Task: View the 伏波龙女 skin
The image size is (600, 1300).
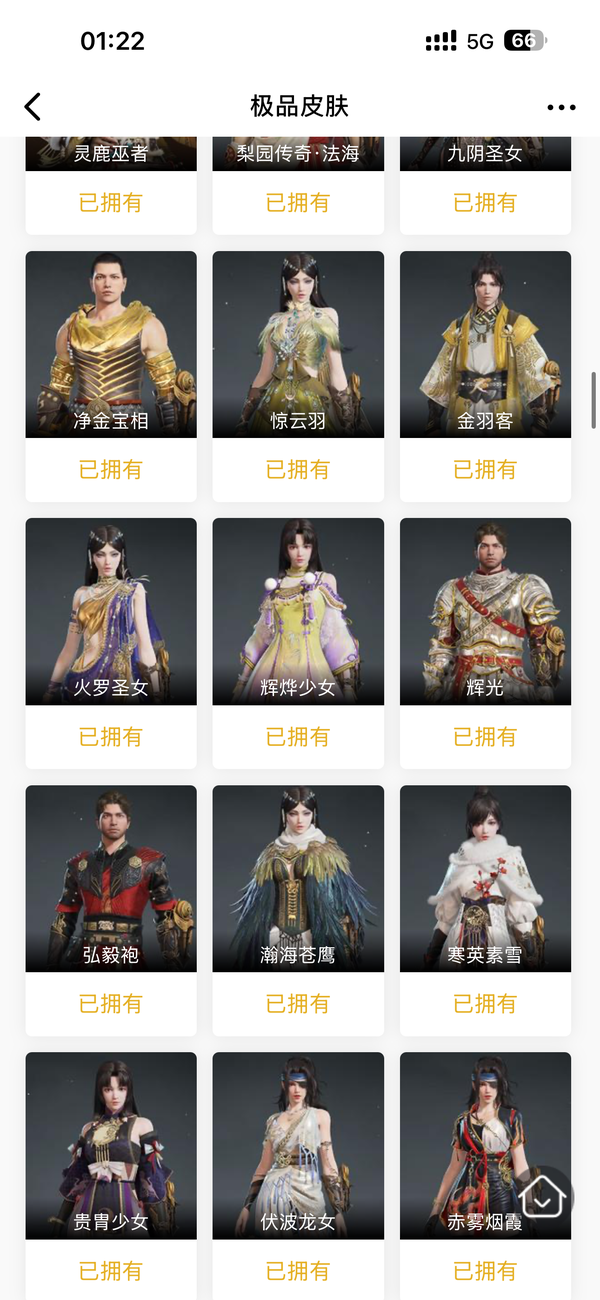Action: click(298, 1146)
